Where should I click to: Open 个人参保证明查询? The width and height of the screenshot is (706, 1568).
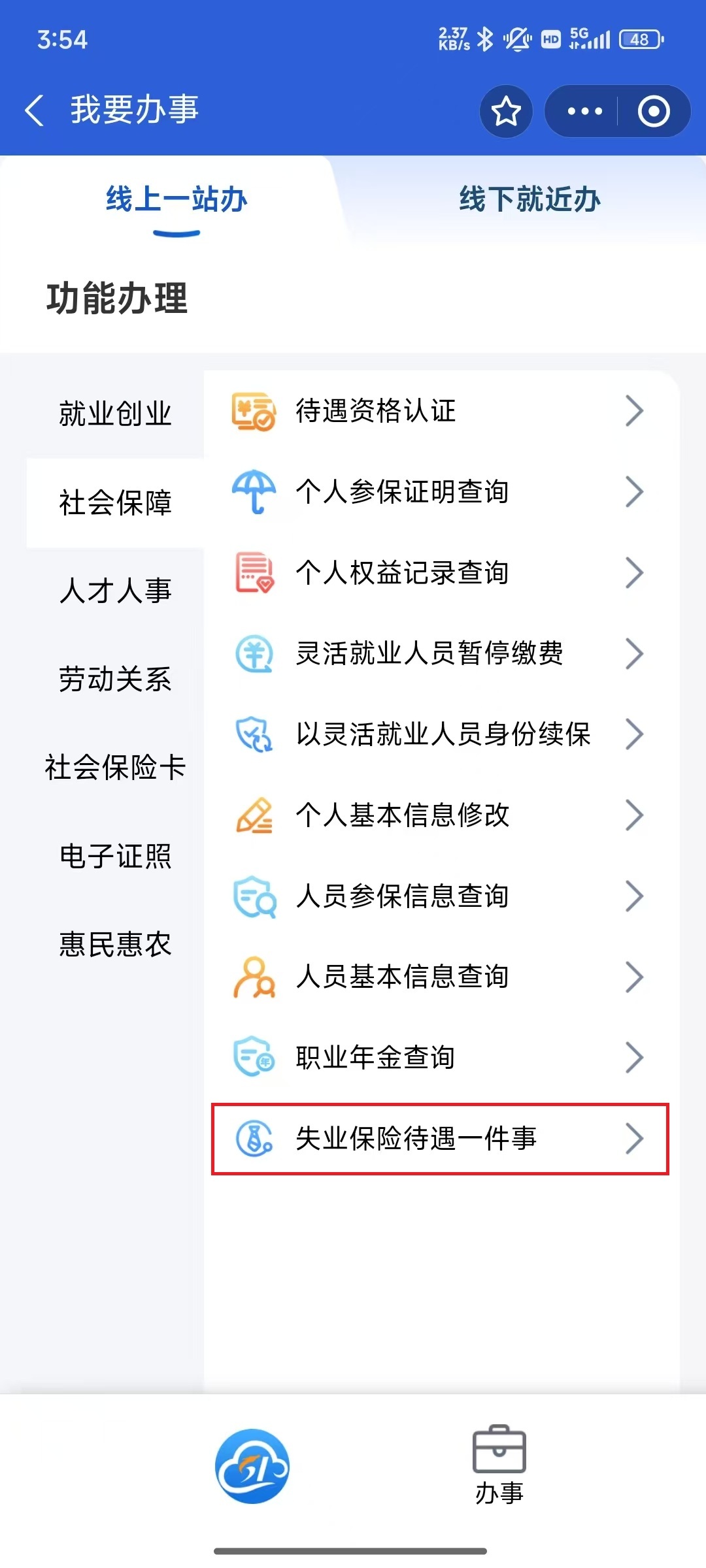coord(438,492)
